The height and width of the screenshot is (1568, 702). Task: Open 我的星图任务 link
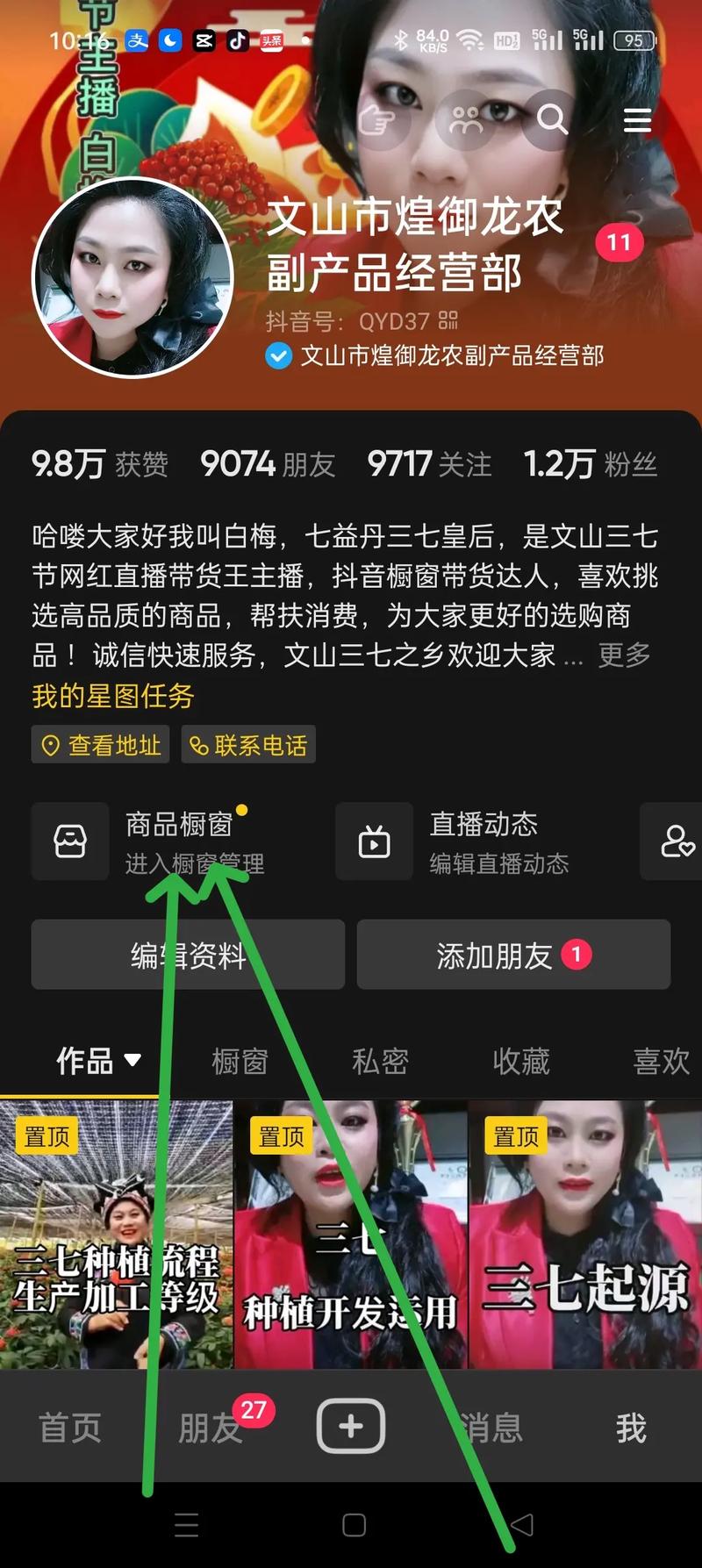pyautogui.click(x=112, y=697)
